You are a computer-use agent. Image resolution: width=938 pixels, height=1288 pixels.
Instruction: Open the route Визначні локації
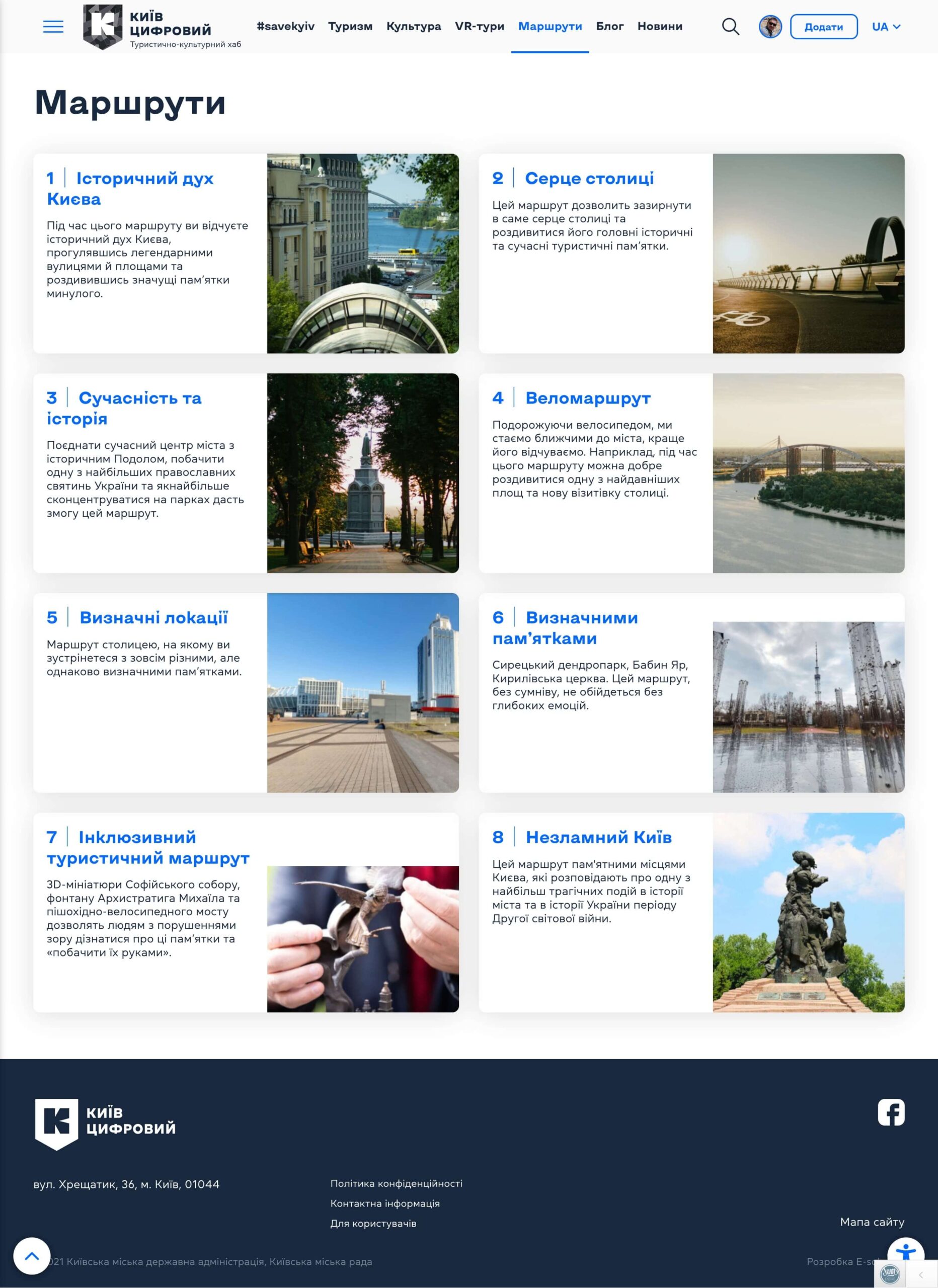pos(153,618)
